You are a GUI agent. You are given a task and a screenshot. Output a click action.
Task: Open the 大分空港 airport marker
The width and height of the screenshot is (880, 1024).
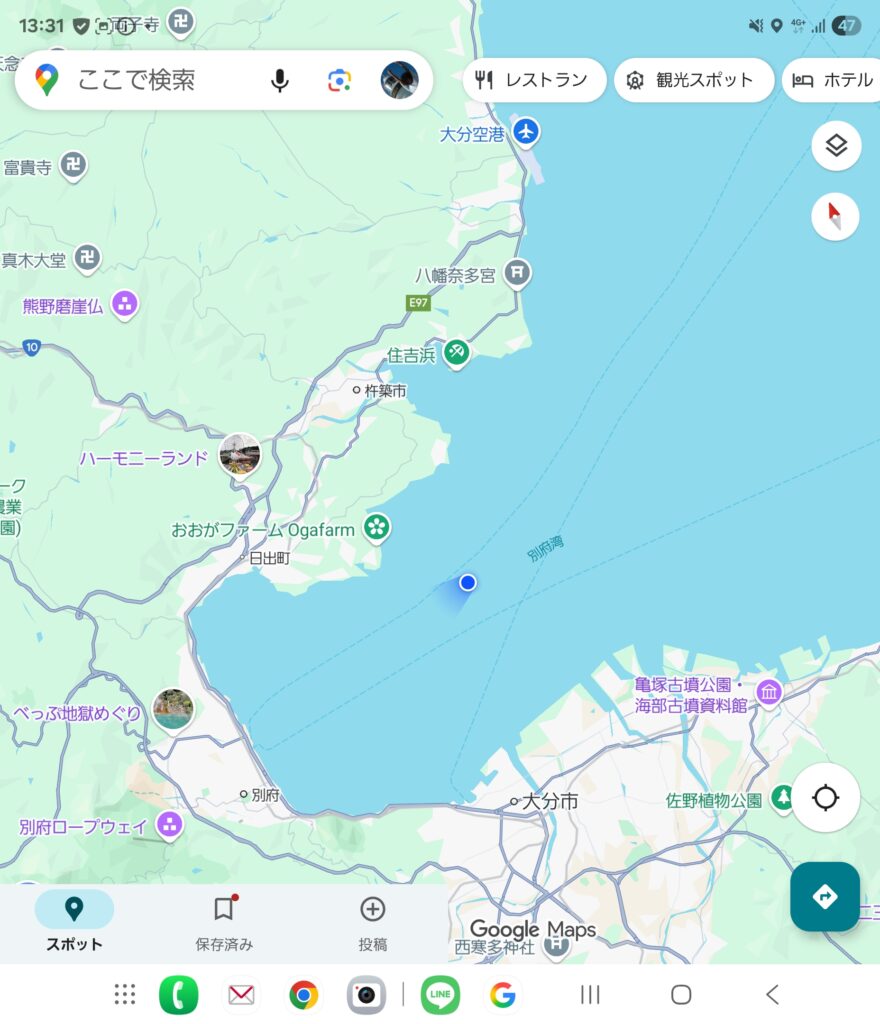525,131
